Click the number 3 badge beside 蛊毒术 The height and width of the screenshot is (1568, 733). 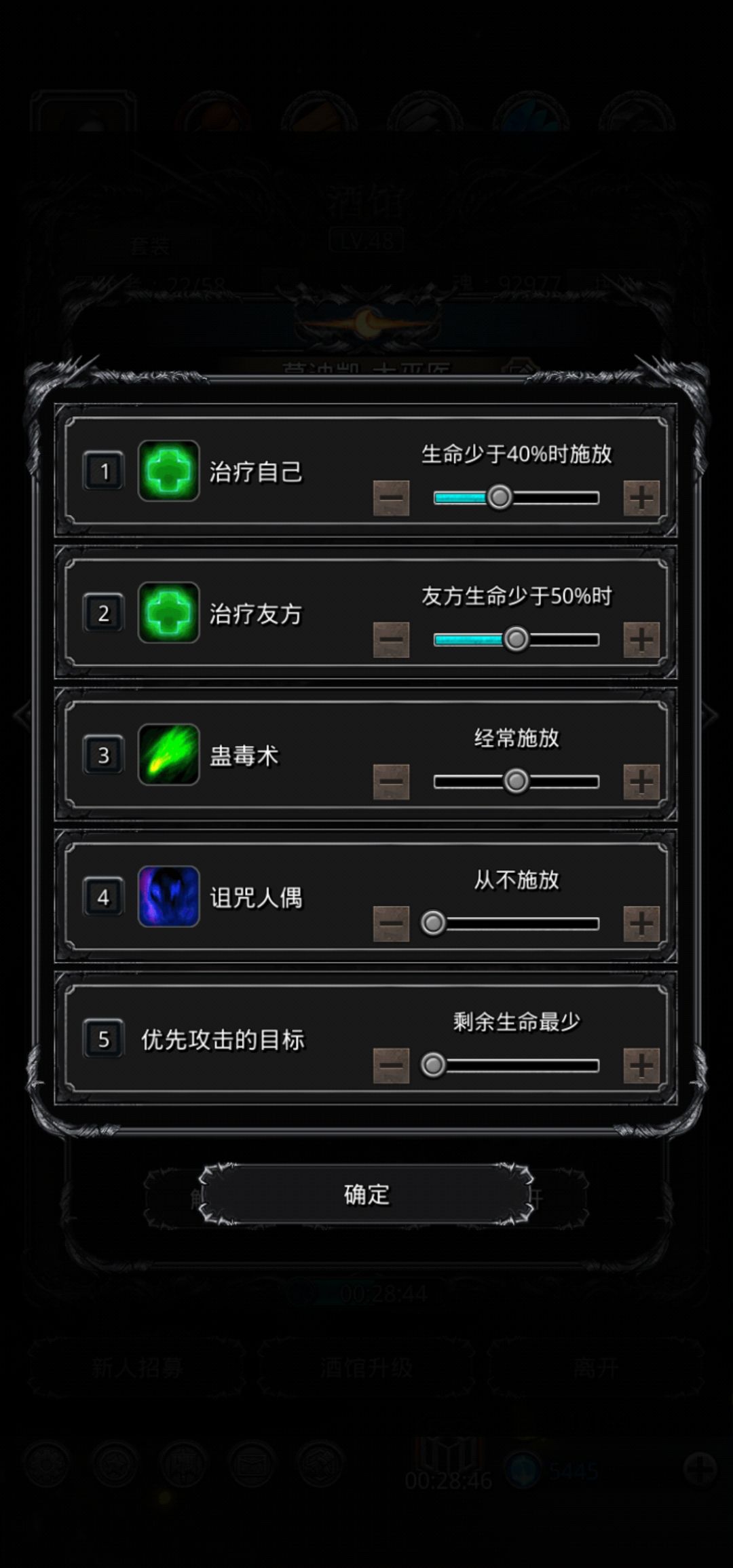click(102, 753)
